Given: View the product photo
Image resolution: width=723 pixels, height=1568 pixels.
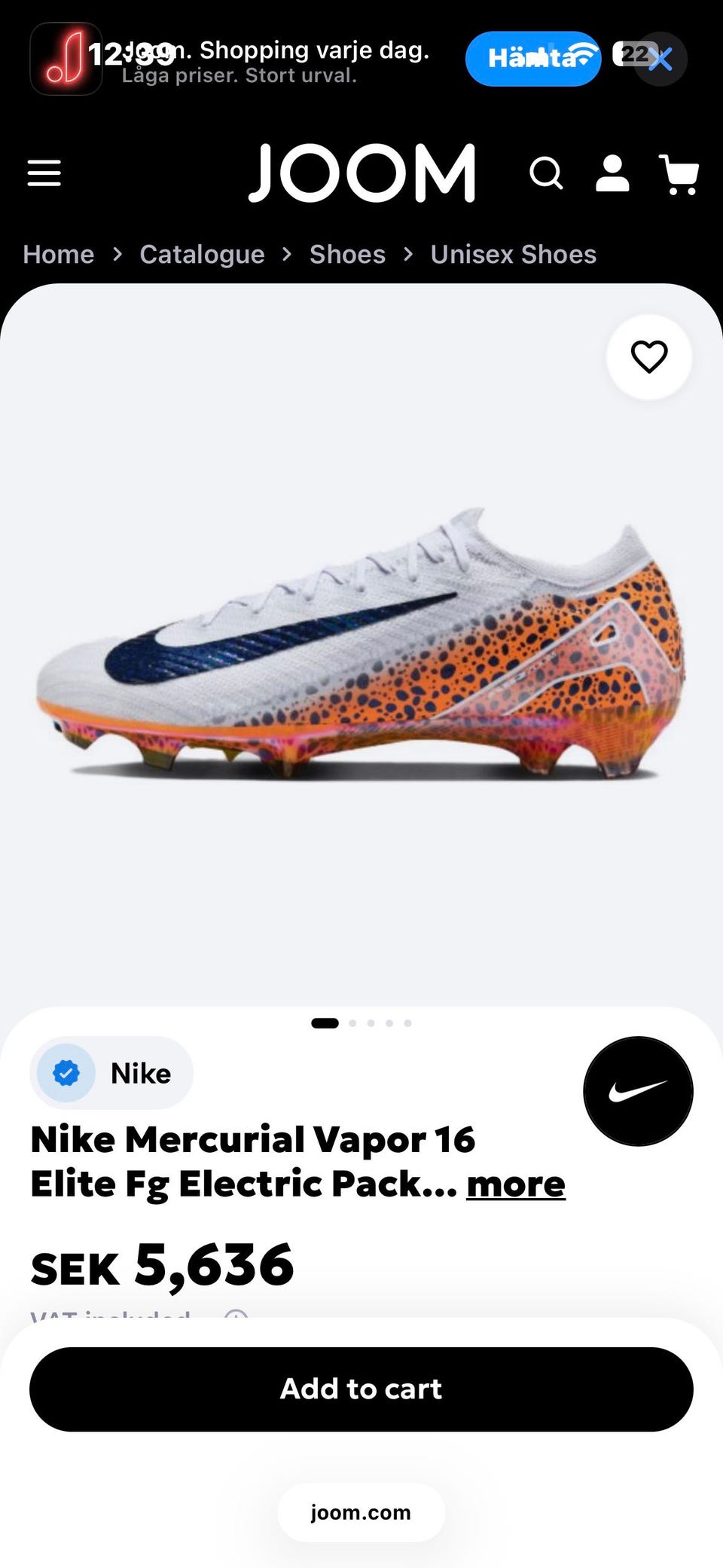Looking at the screenshot, I should pyautogui.click(x=361, y=644).
